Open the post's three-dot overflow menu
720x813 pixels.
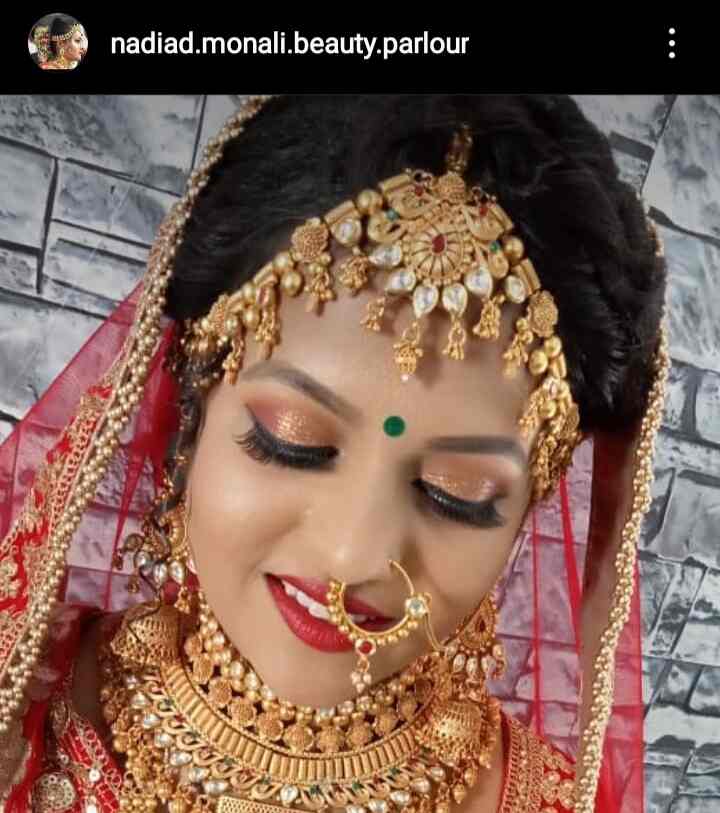(671, 43)
